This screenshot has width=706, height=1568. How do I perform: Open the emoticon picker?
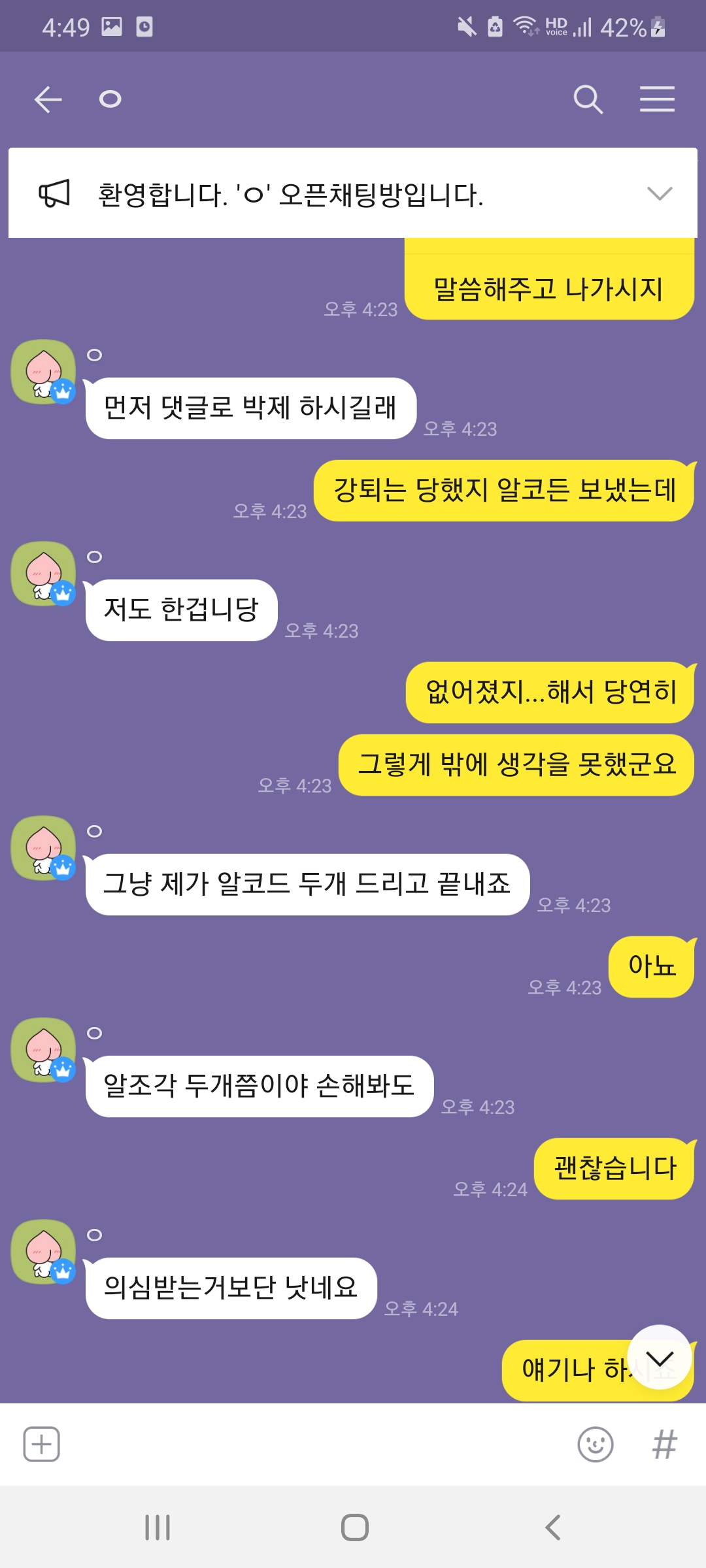coord(596,1444)
